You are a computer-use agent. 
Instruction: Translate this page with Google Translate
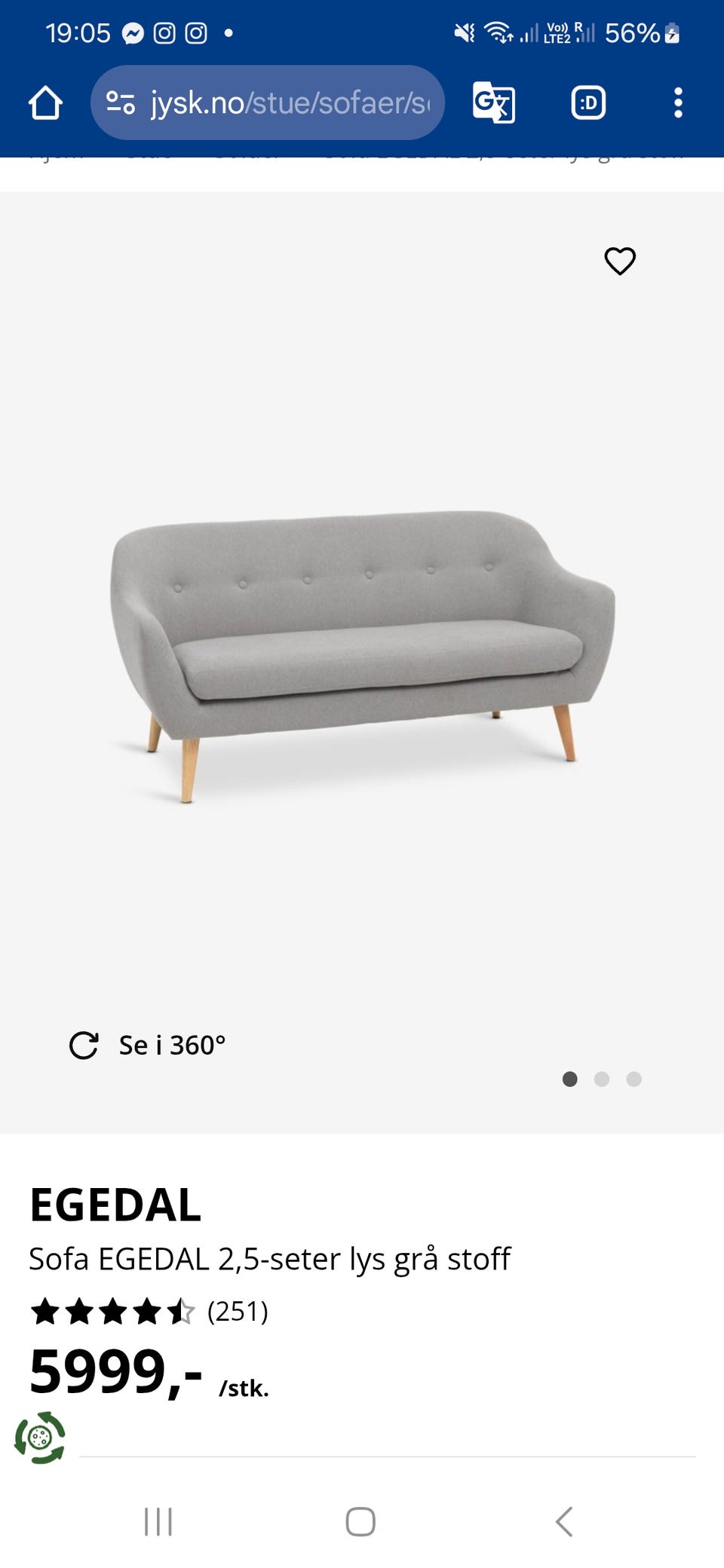(x=493, y=103)
